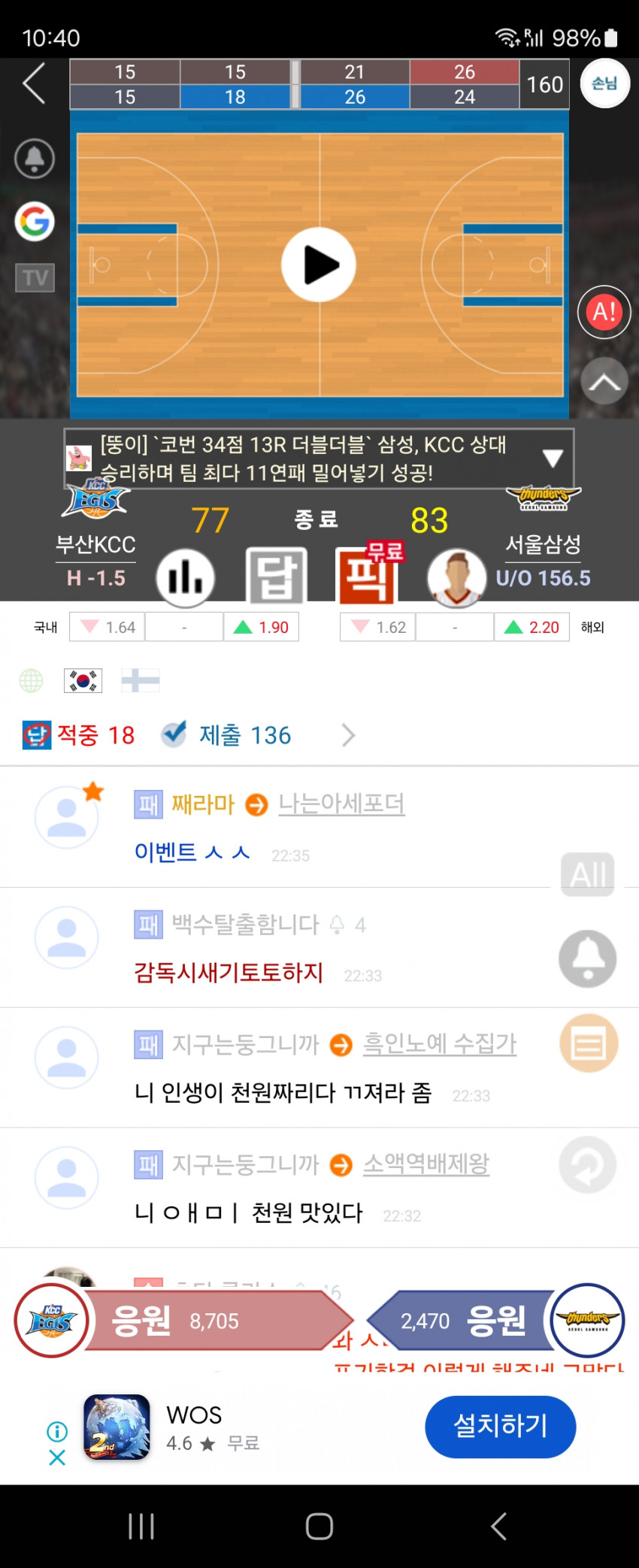The image size is (639, 1568).
Task: Open the TV broadcast icon
Action: click(35, 278)
